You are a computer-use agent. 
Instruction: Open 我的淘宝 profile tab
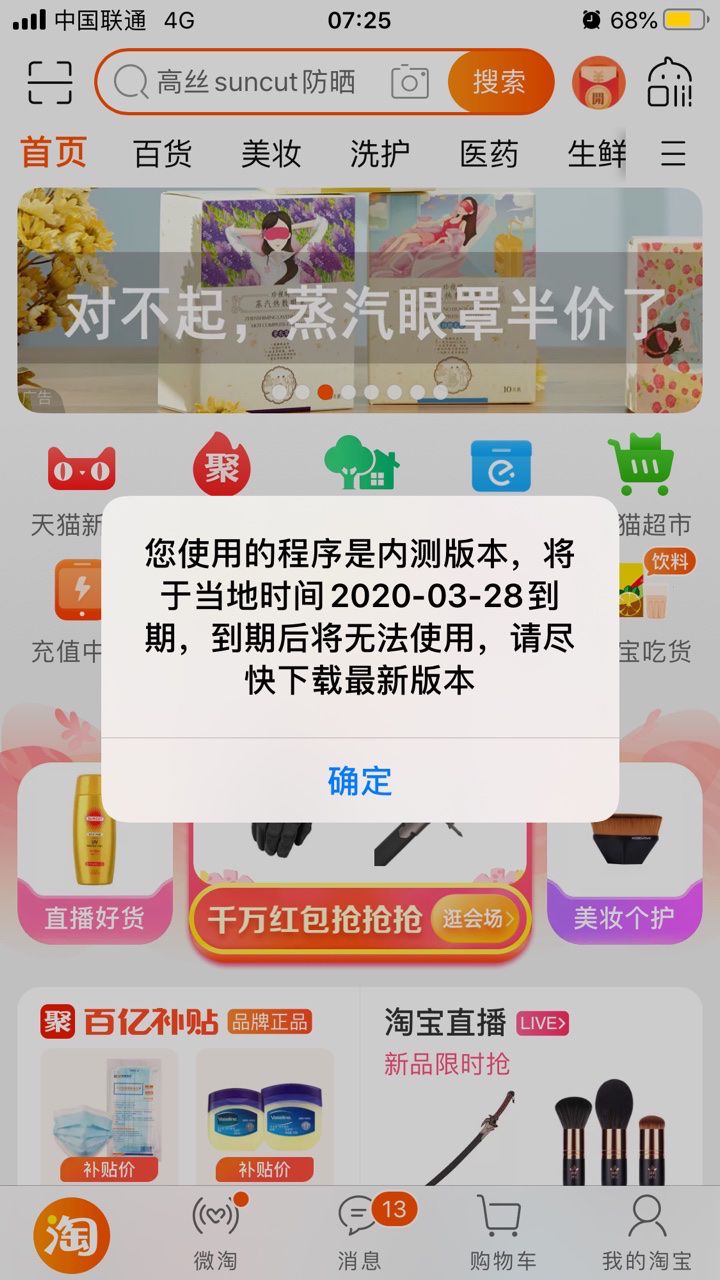[646, 1231]
